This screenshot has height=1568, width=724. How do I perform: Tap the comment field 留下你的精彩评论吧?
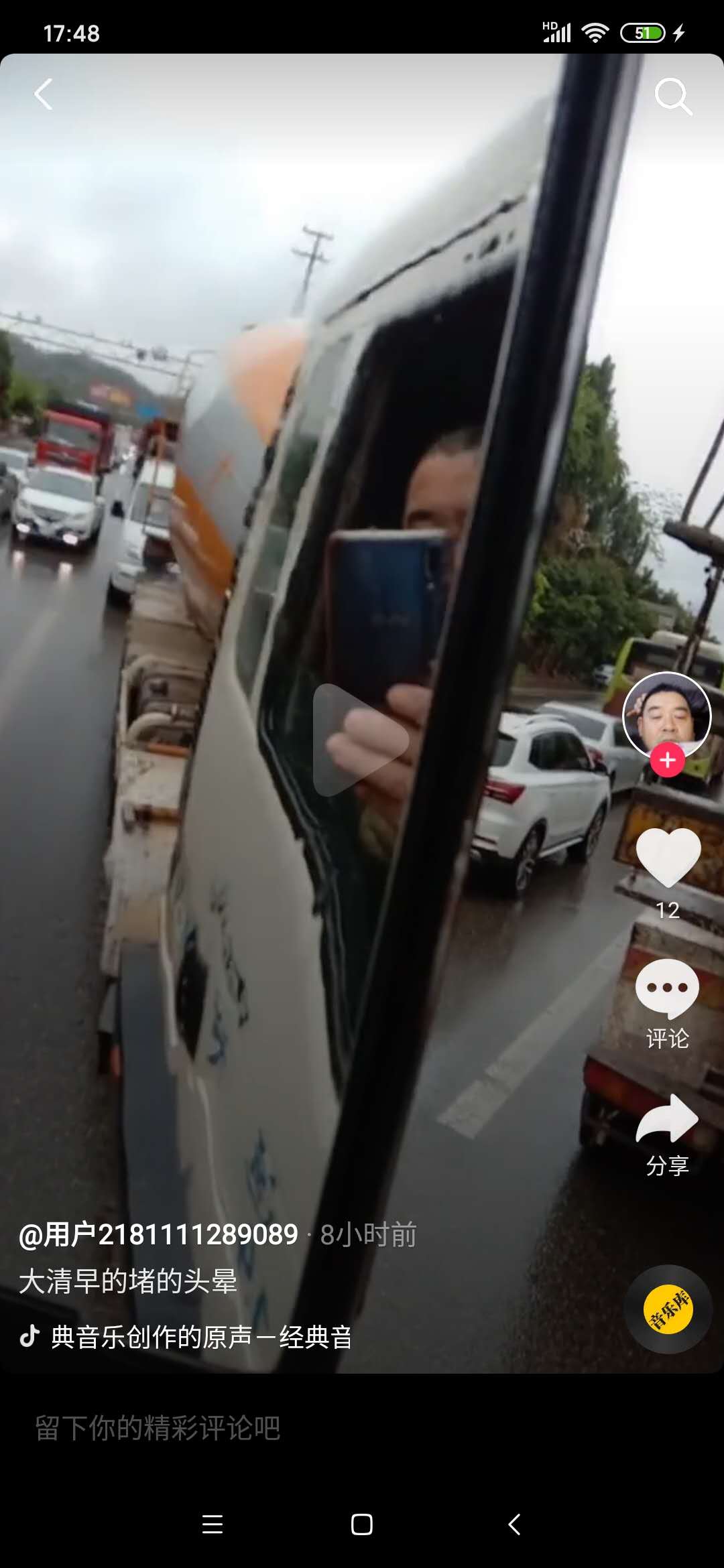pos(158,1428)
